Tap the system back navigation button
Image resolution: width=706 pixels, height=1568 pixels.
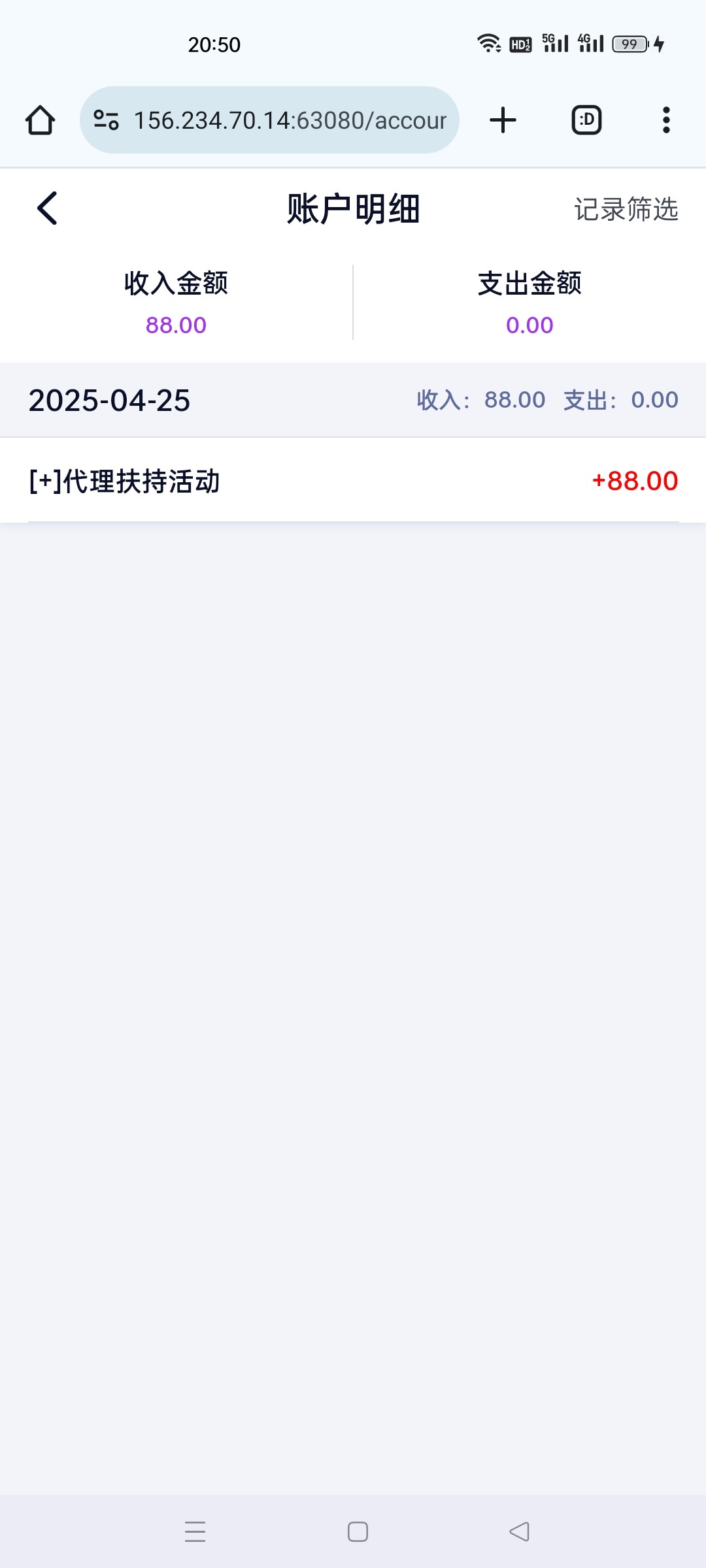tap(519, 1531)
